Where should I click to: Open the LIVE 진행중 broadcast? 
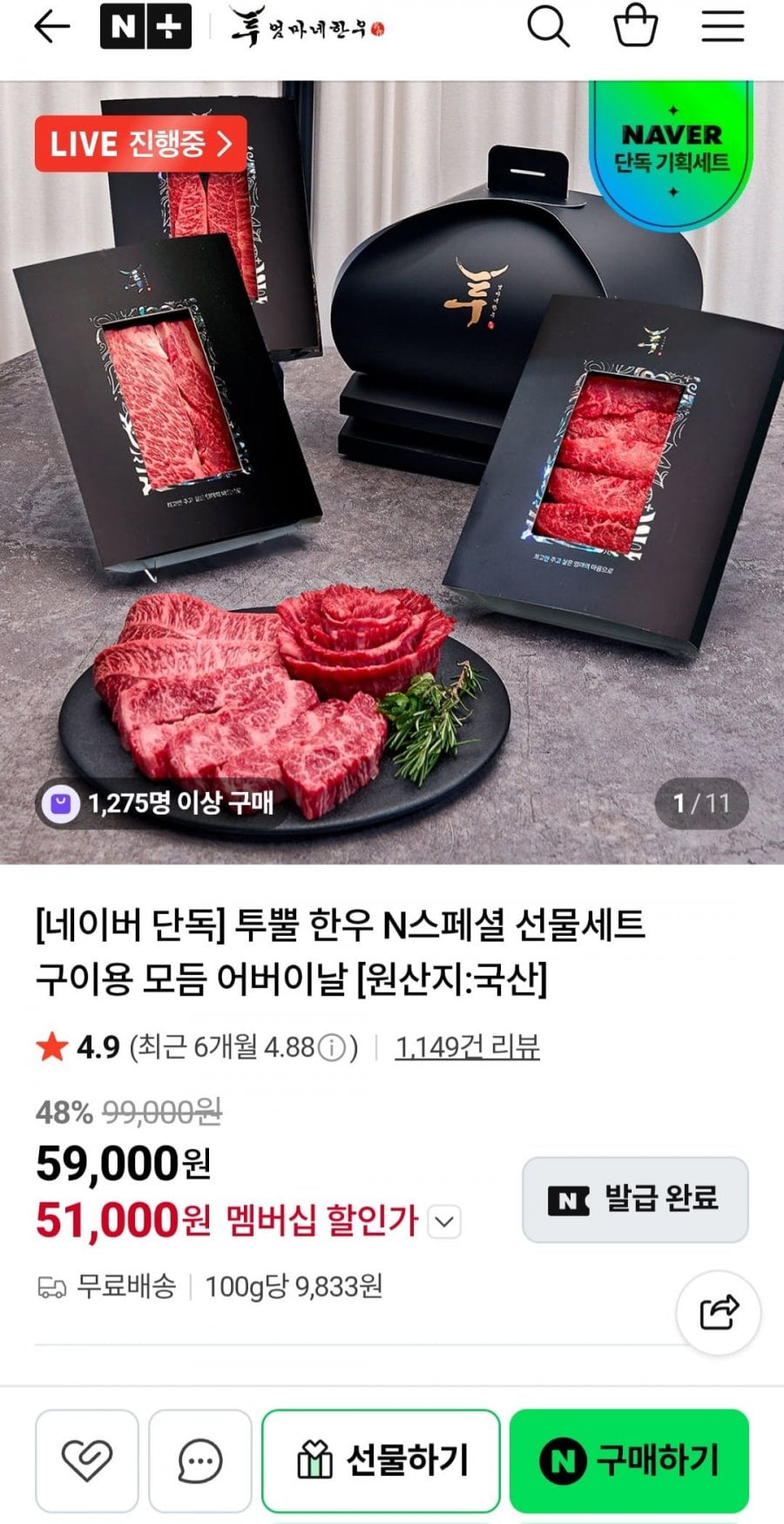point(141,144)
